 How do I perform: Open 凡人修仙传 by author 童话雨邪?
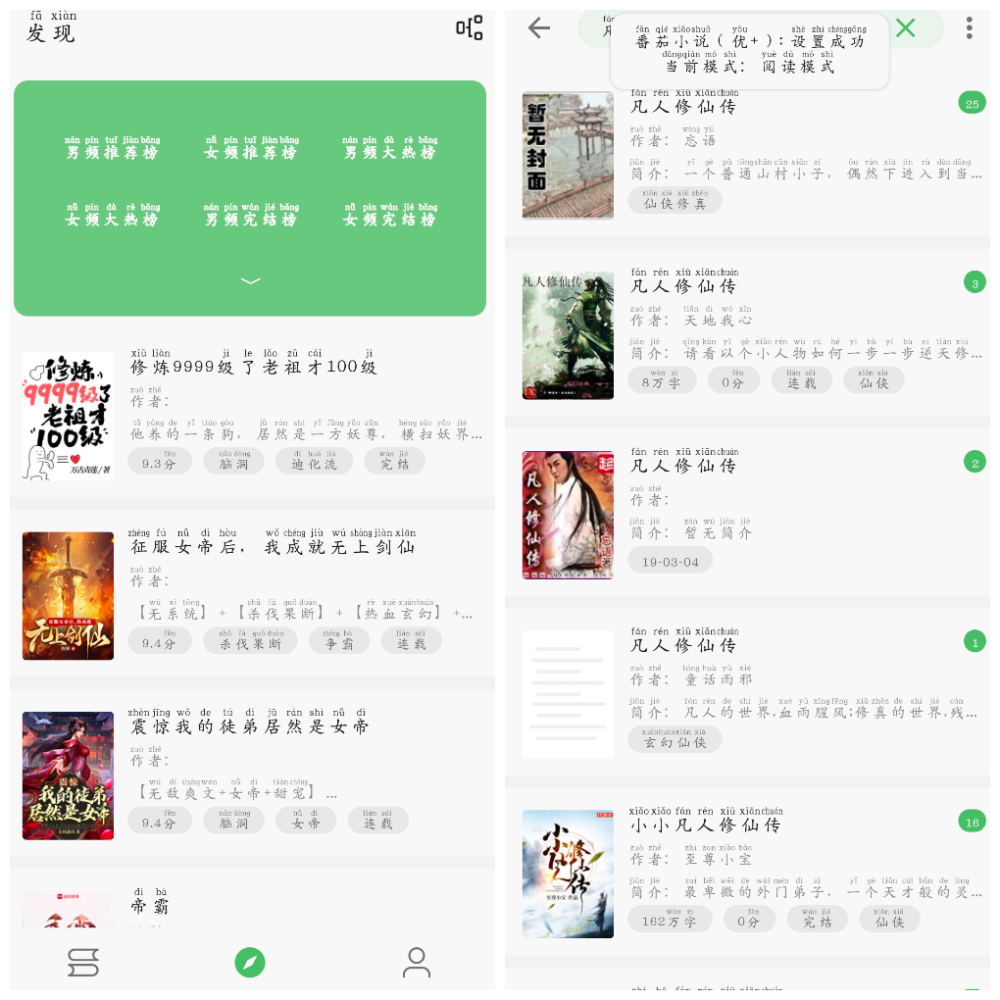pyautogui.click(x=750, y=692)
